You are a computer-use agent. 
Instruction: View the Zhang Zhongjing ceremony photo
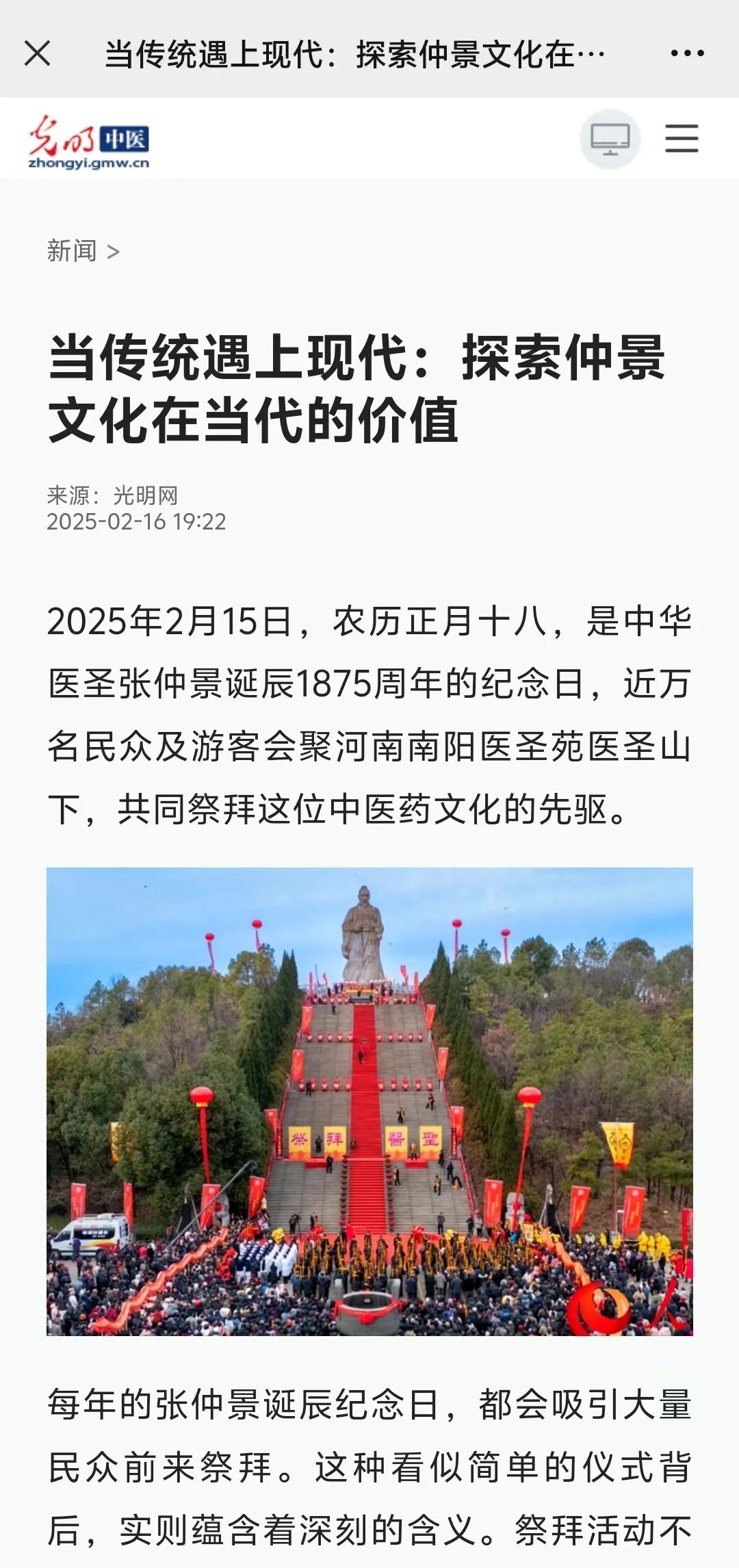[369, 1101]
